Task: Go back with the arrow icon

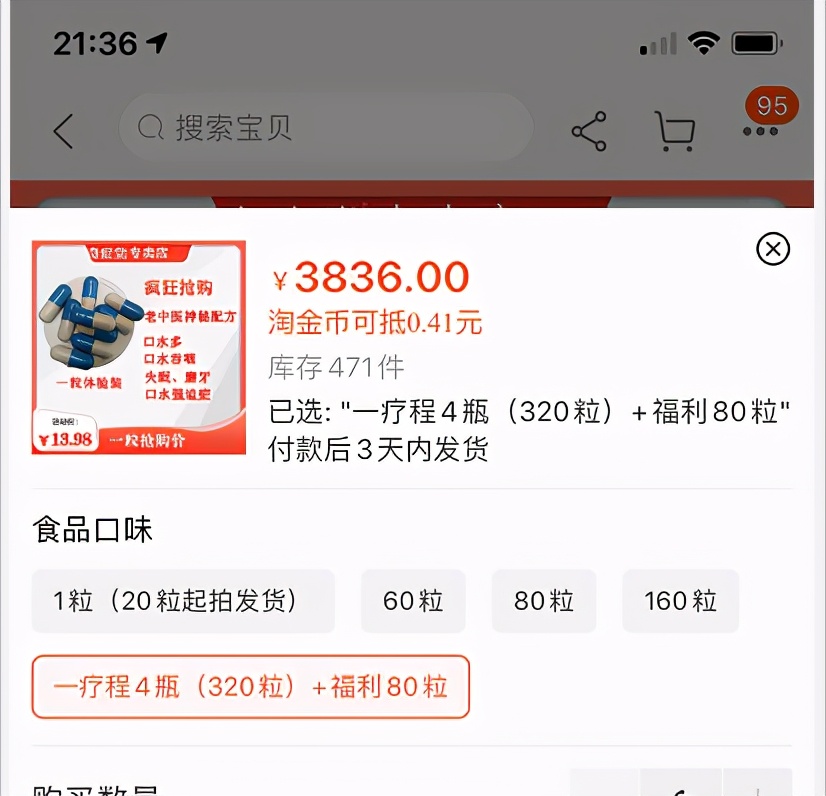Action: [64, 131]
